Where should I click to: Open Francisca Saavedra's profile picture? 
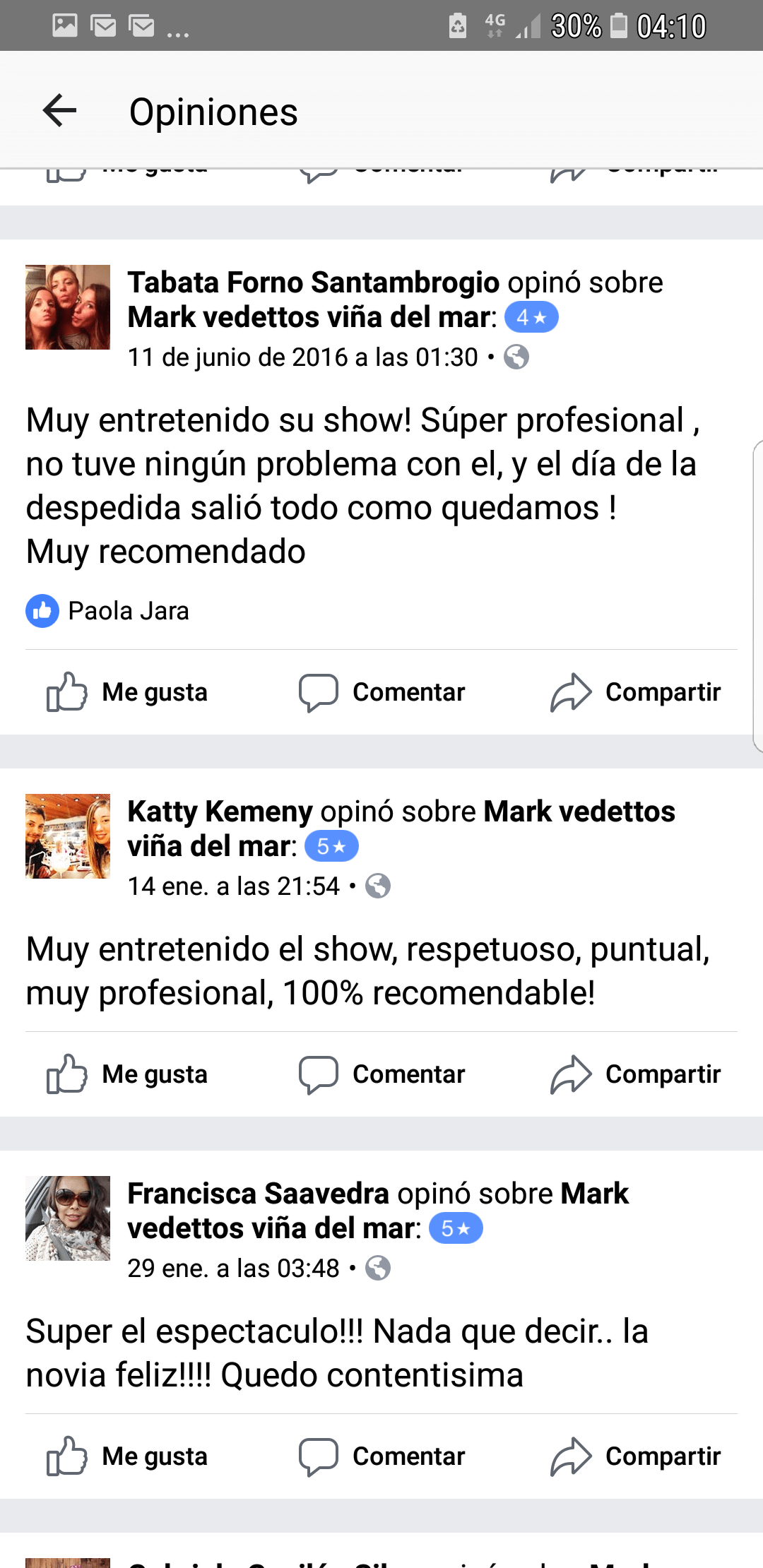(x=68, y=1218)
